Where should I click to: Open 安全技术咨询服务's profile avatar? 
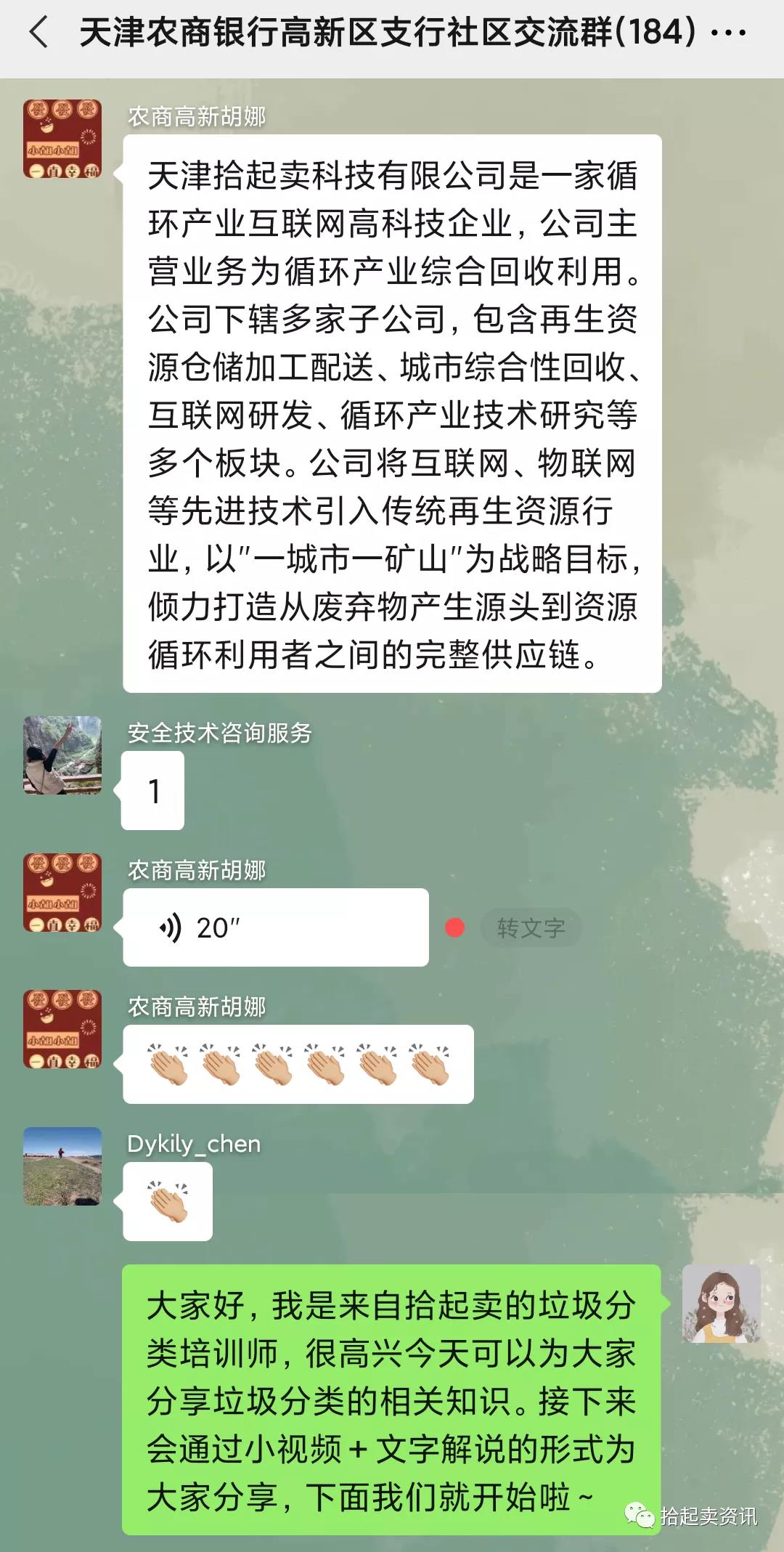pos(62,755)
